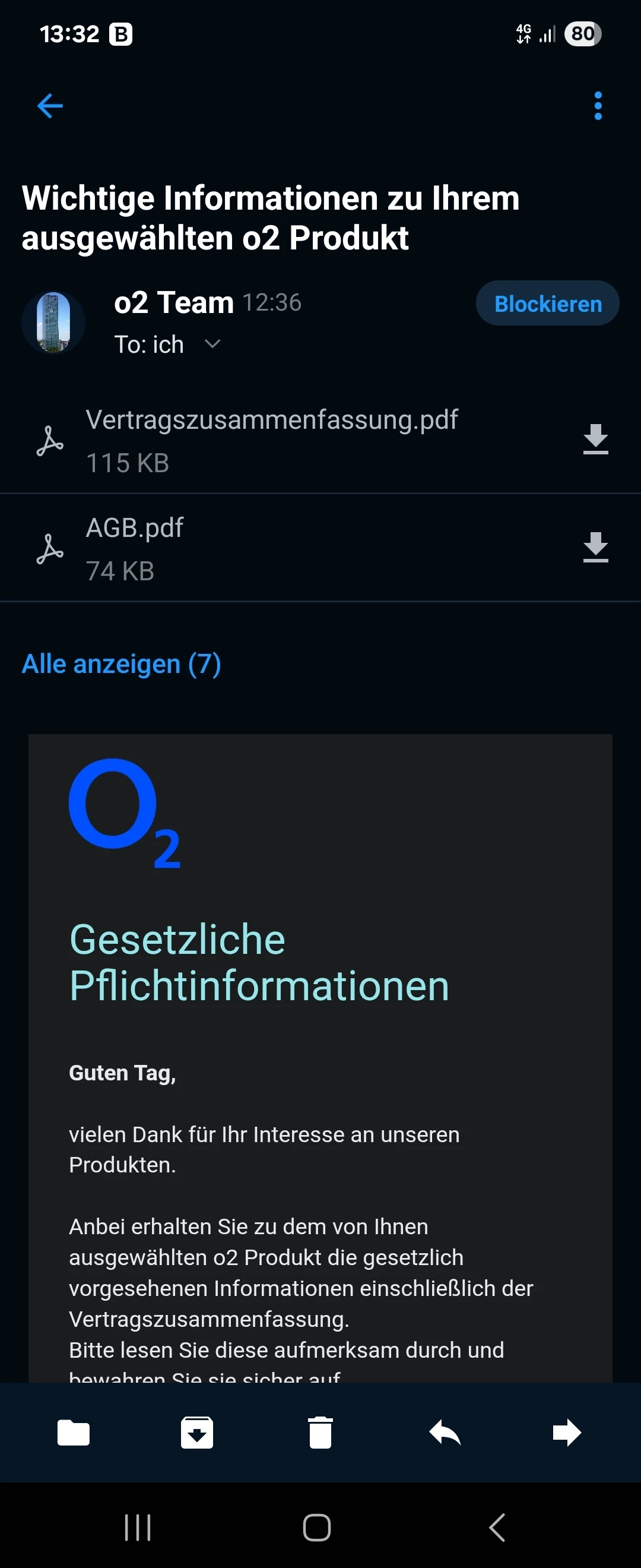Archive this email
The width and height of the screenshot is (641, 1568).
pos(197,1432)
